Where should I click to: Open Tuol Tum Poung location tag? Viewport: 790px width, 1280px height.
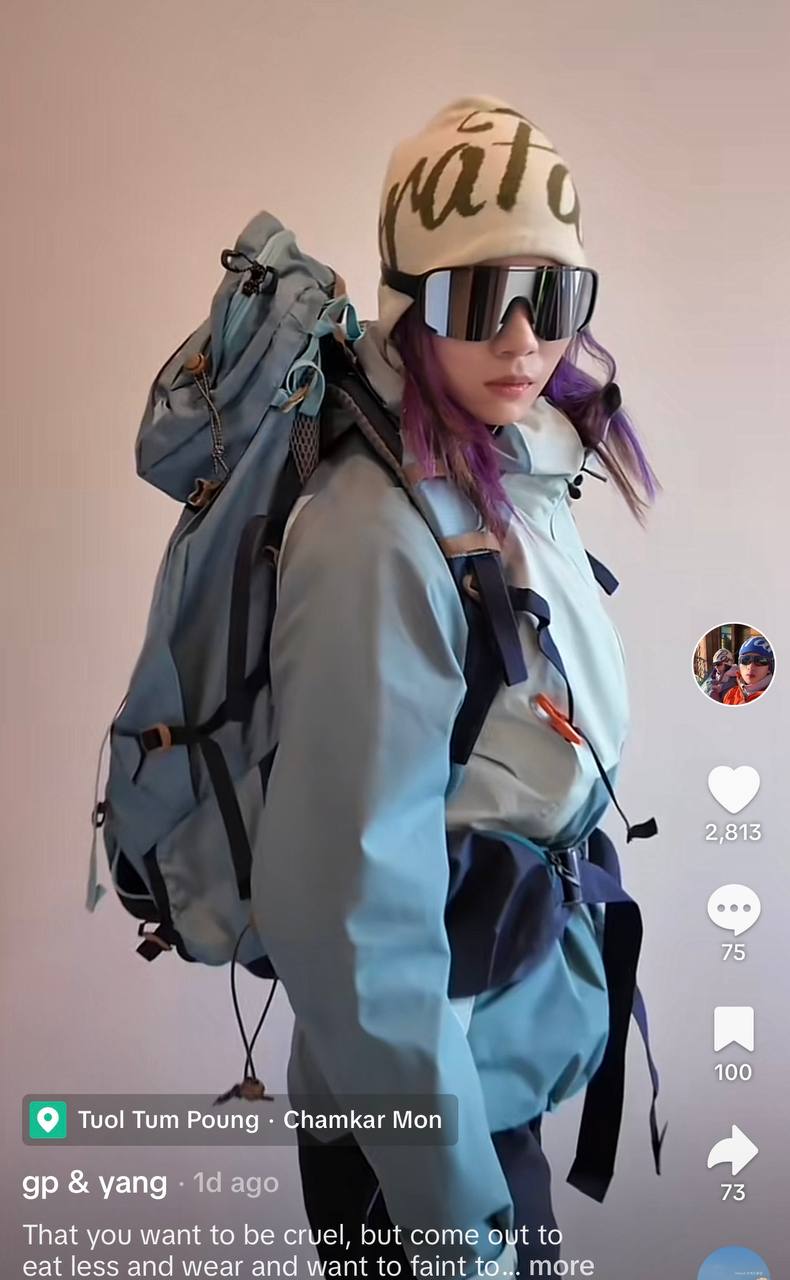point(240,1120)
